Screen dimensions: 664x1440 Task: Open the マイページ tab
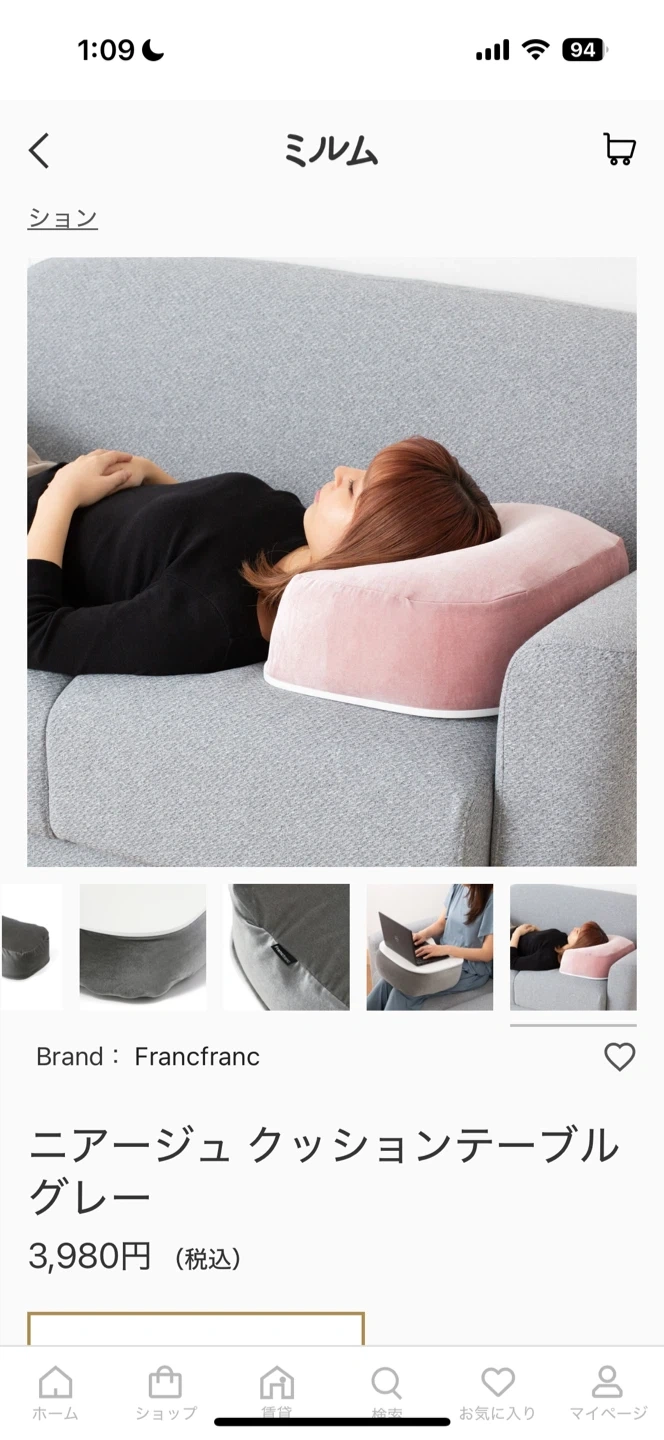coord(608,1393)
